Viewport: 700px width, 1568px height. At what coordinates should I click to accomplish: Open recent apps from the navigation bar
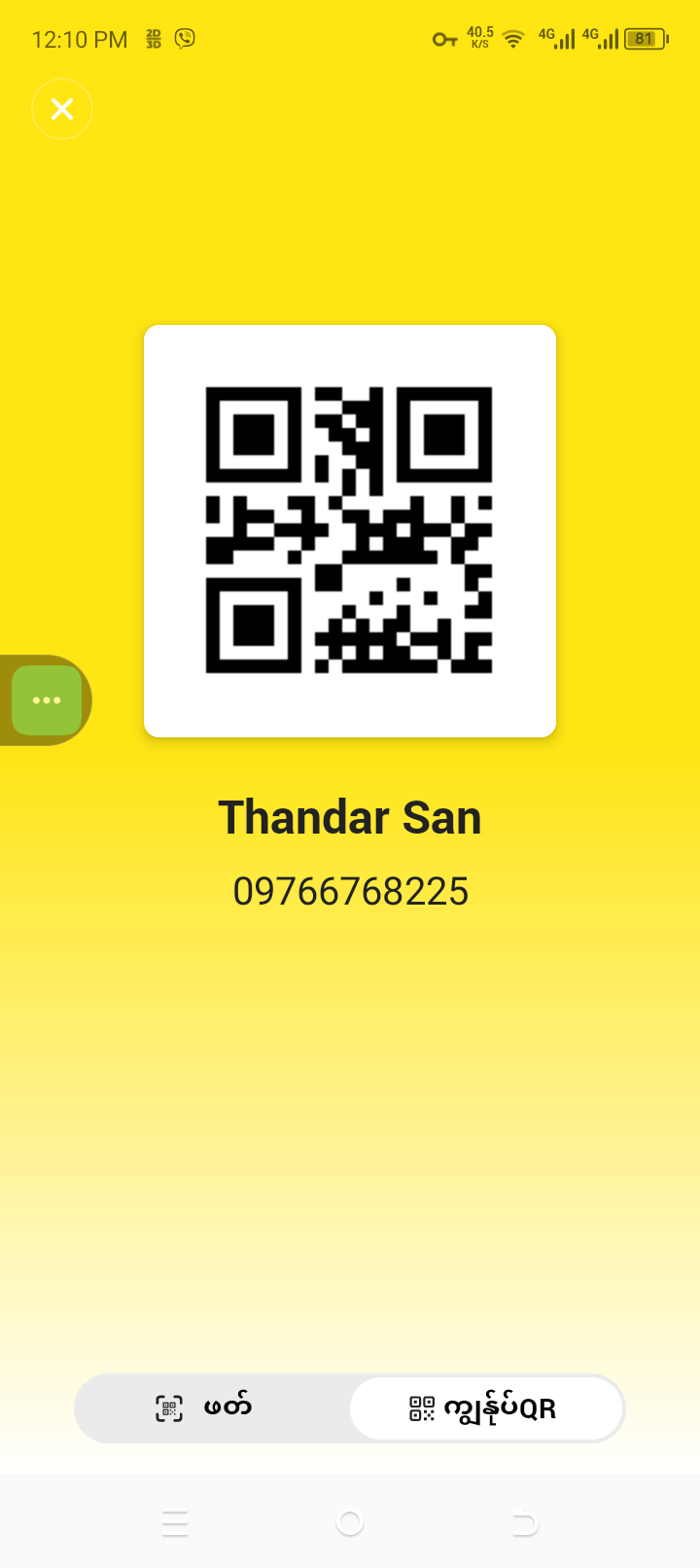point(175,1522)
